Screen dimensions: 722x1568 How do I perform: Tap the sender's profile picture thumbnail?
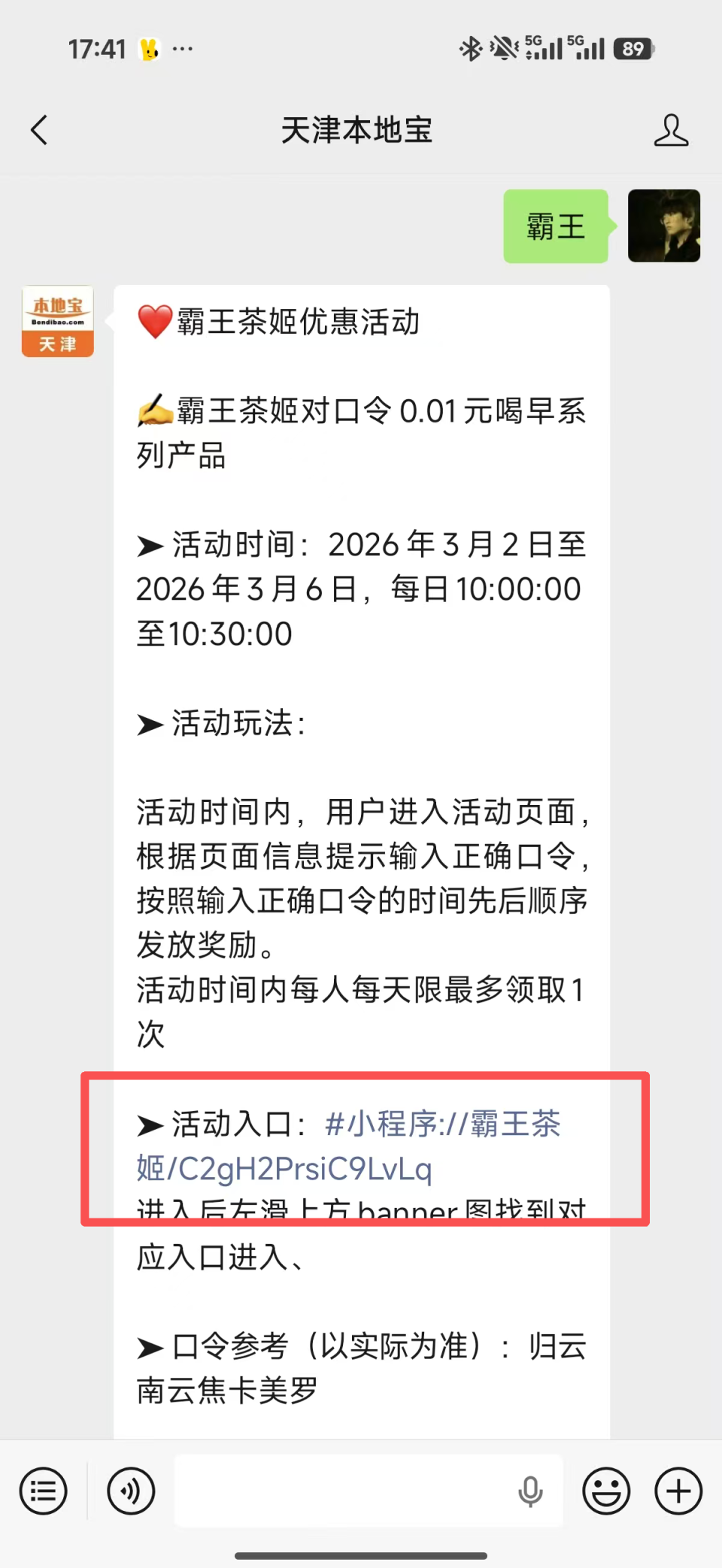[x=664, y=226]
